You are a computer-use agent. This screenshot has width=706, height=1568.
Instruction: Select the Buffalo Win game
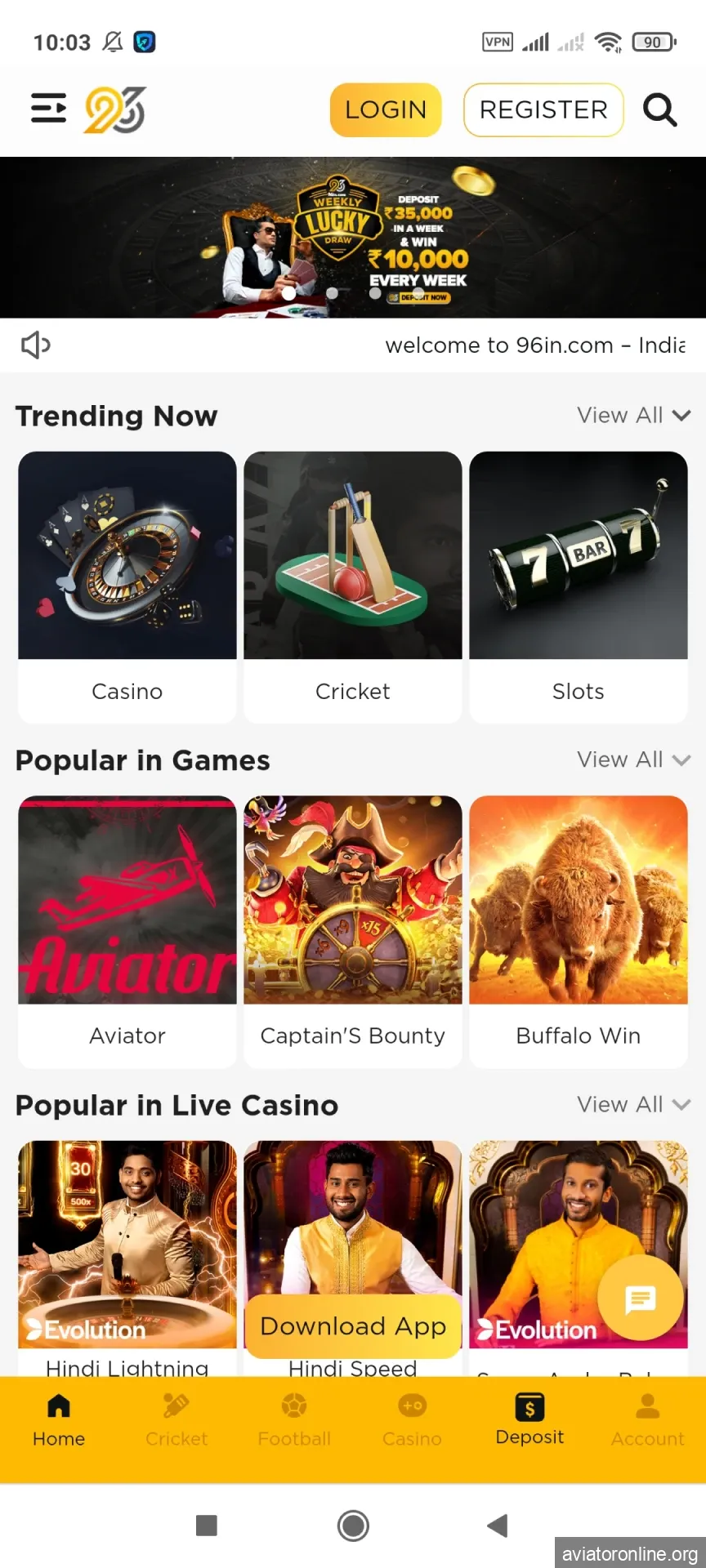[579, 931]
